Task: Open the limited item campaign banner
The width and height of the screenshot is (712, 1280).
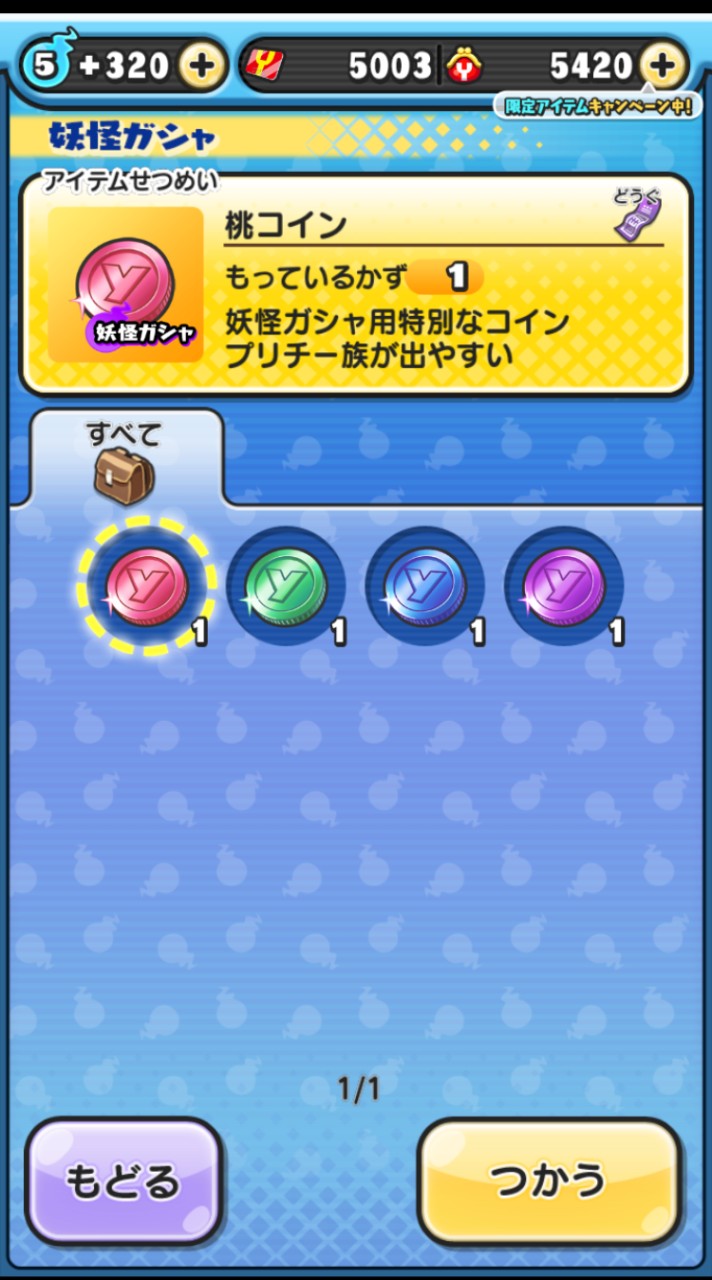Action: 598,106
